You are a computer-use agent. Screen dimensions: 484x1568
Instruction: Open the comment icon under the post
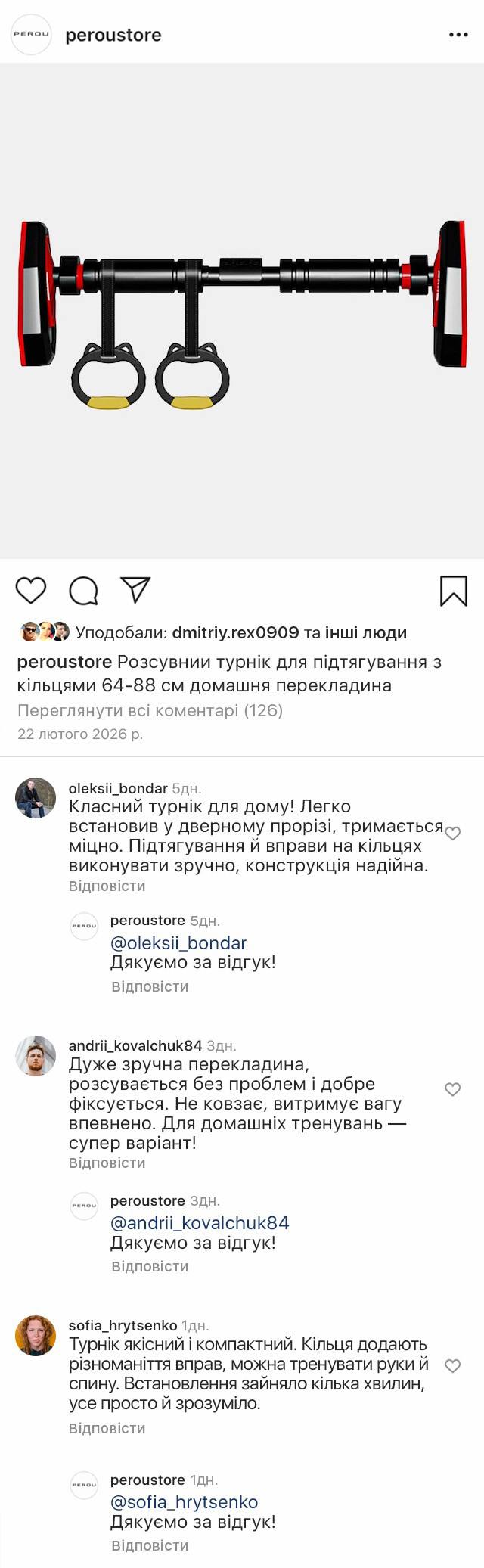click(83, 591)
